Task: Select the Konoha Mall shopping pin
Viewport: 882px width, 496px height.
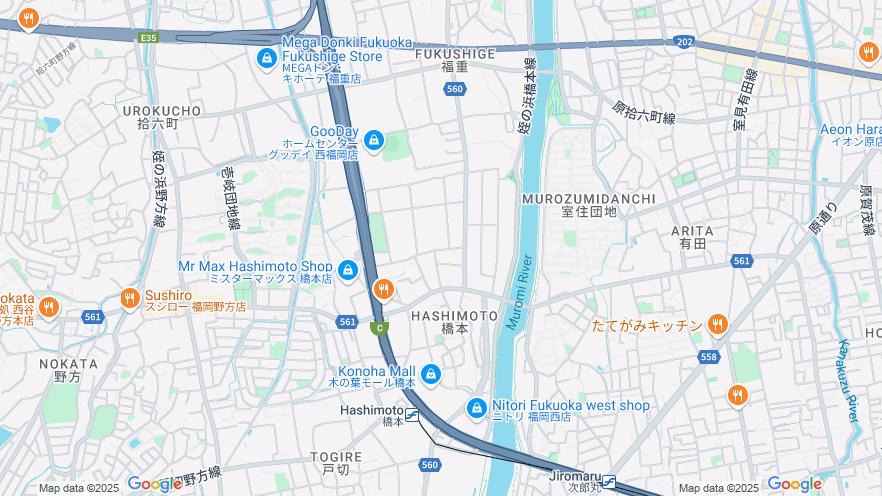Action: [x=430, y=374]
